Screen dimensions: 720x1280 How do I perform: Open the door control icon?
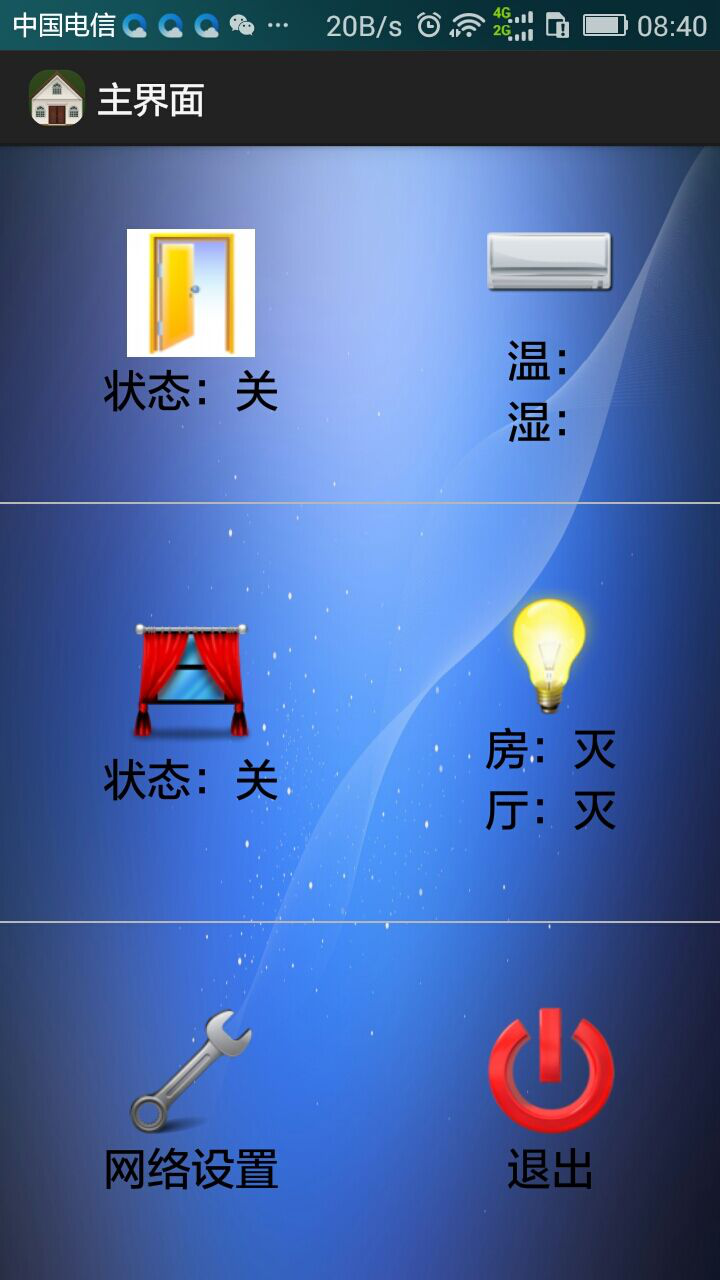pyautogui.click(x=191, y=293)
